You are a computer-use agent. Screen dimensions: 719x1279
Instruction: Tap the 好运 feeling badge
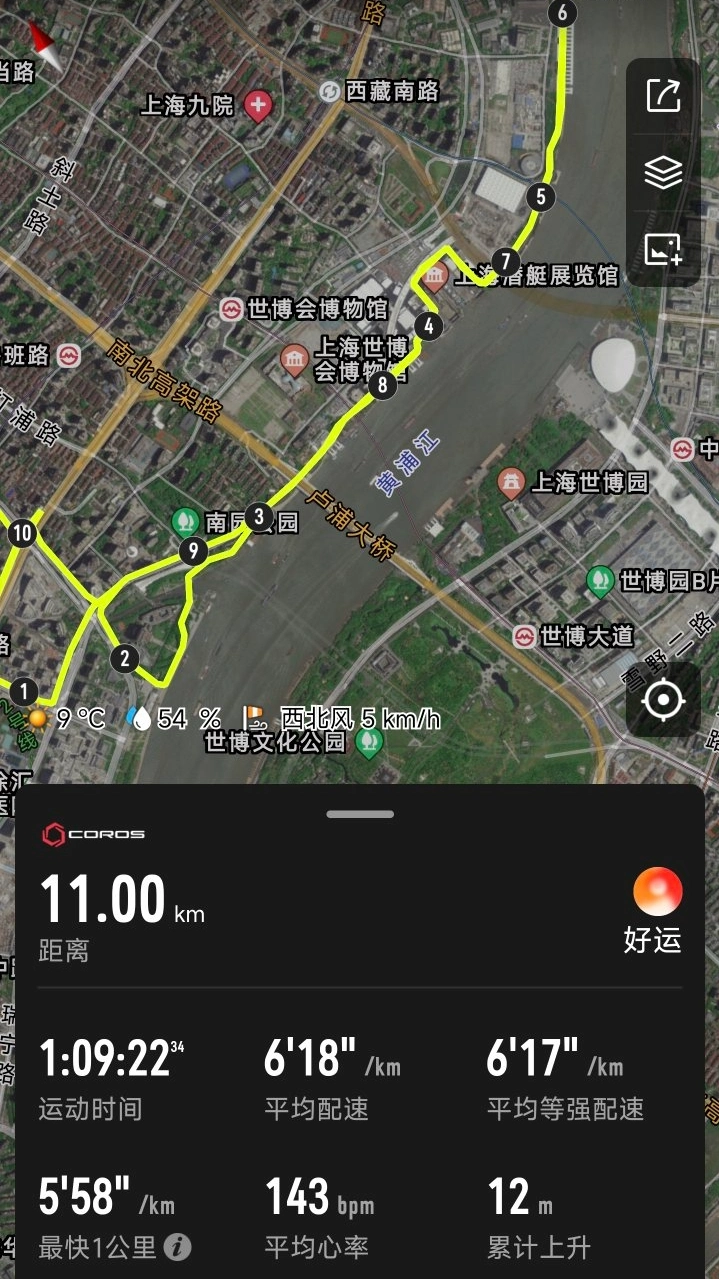coord(656,909)
